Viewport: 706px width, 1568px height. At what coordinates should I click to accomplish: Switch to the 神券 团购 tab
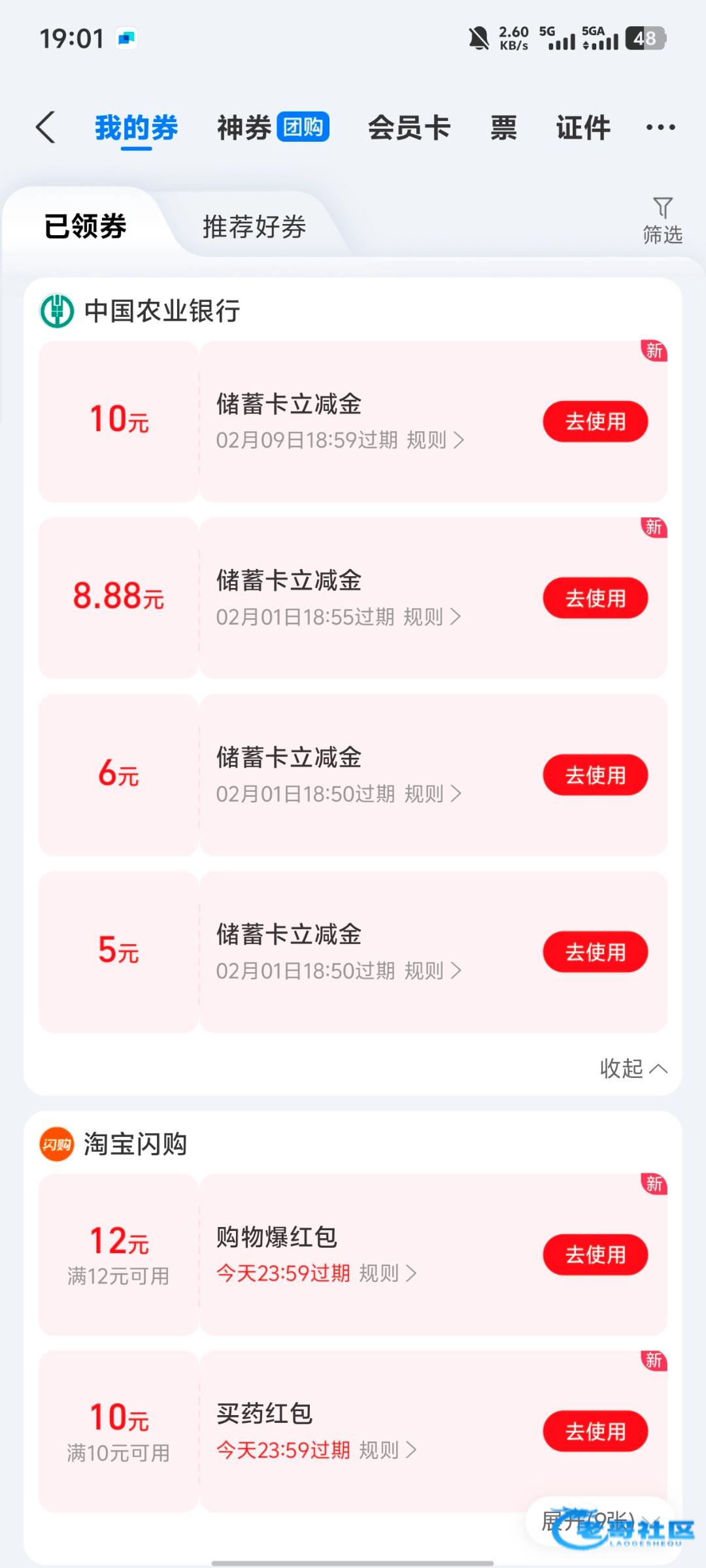(x=273, y=127)
